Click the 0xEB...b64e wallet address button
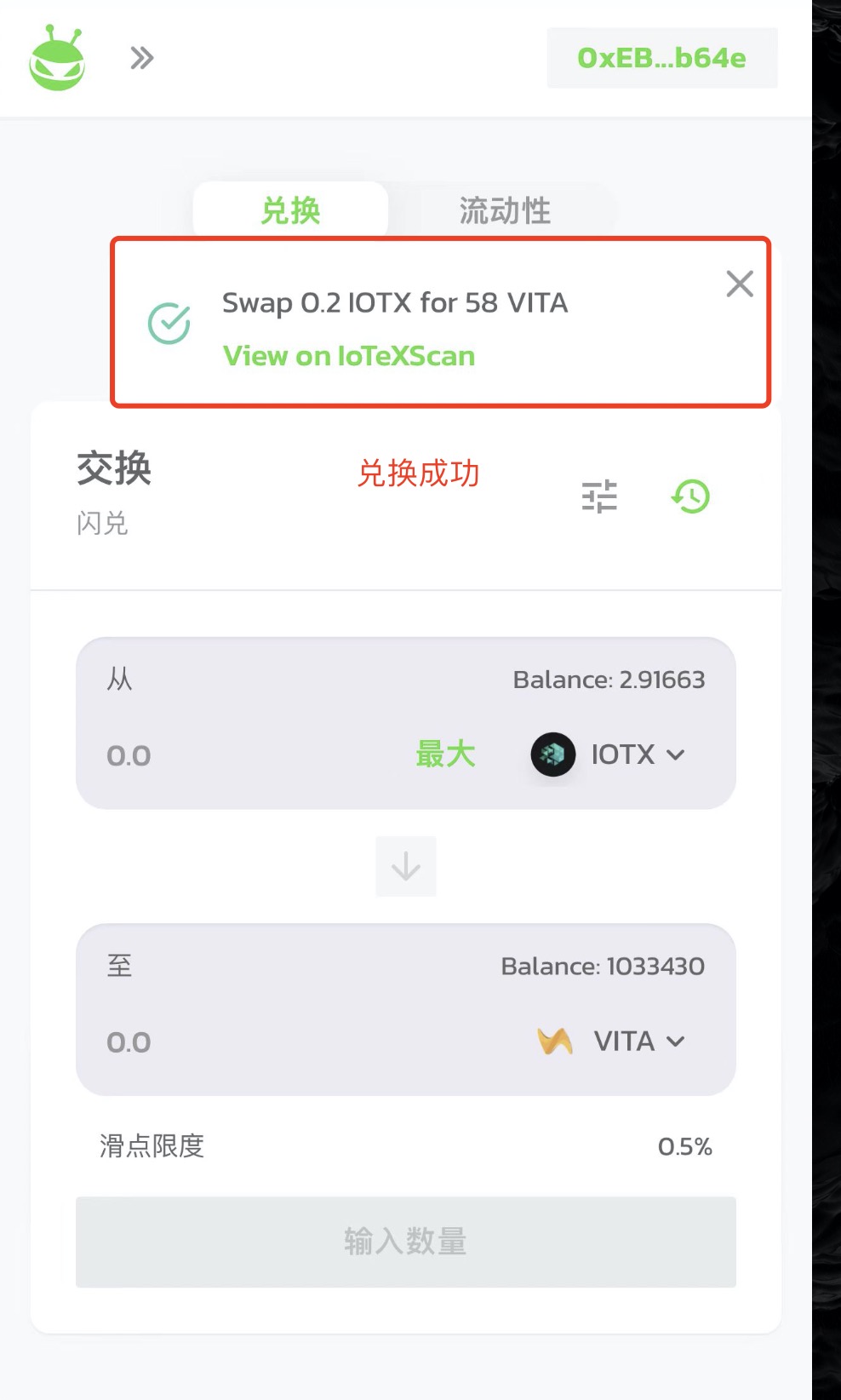 click(662, 57)
